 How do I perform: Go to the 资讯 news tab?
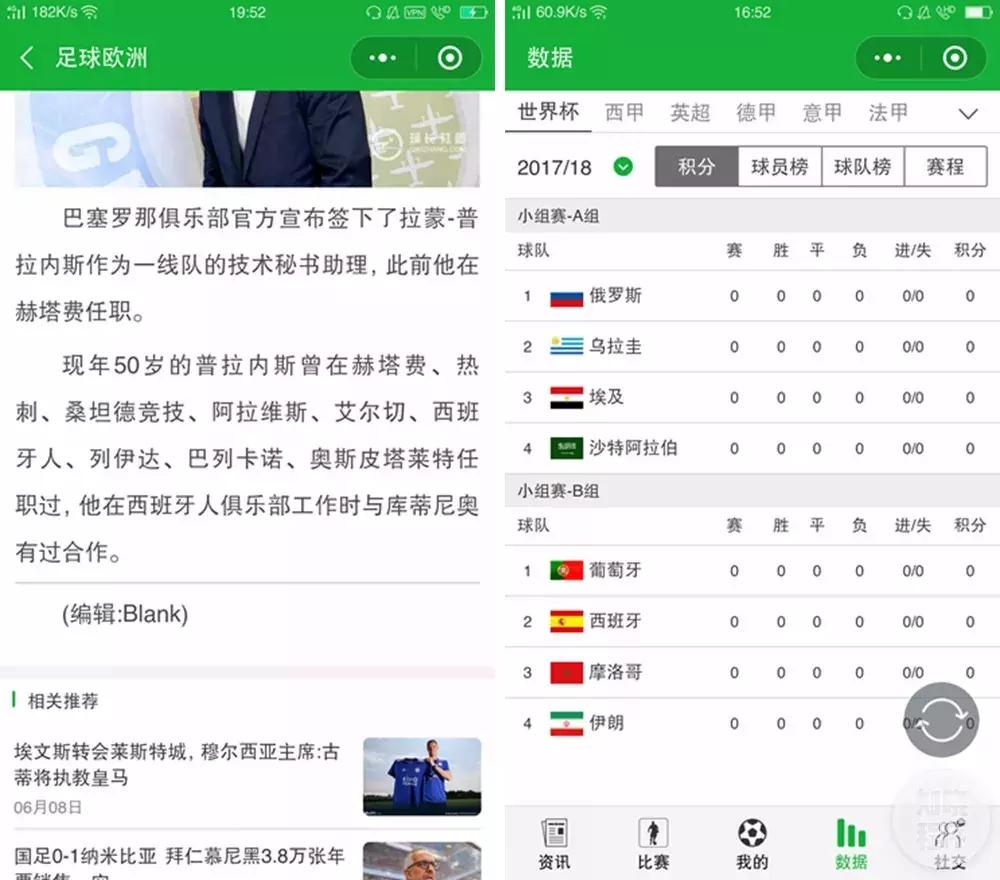pos(554,843)
